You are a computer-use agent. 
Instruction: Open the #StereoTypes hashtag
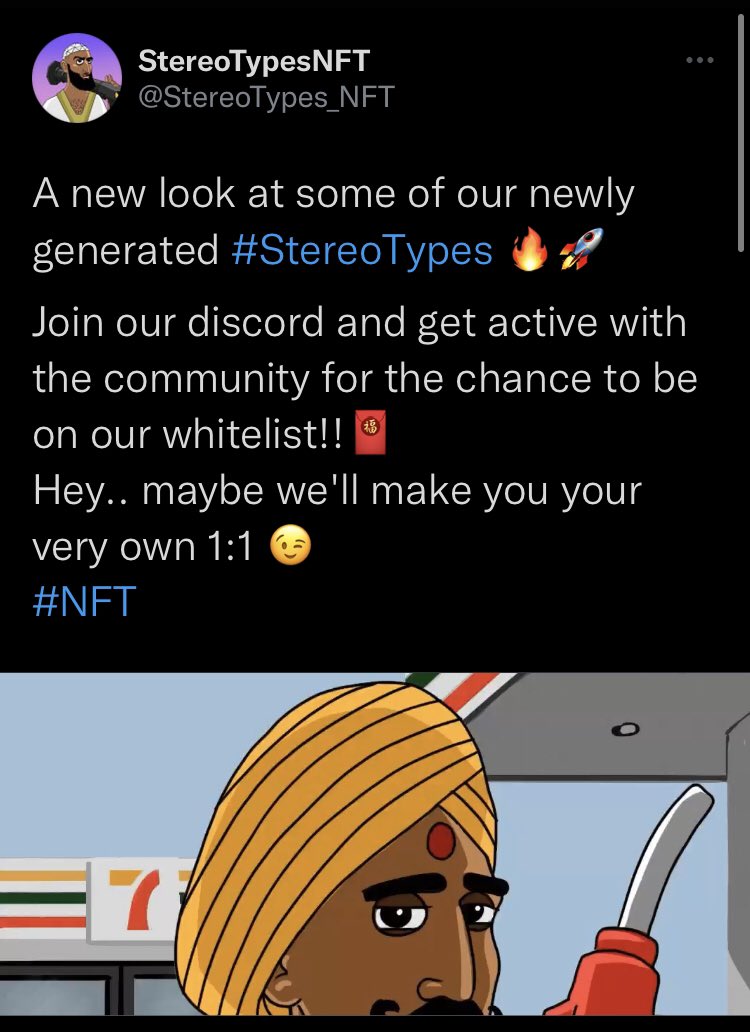(x=362, y=251)
